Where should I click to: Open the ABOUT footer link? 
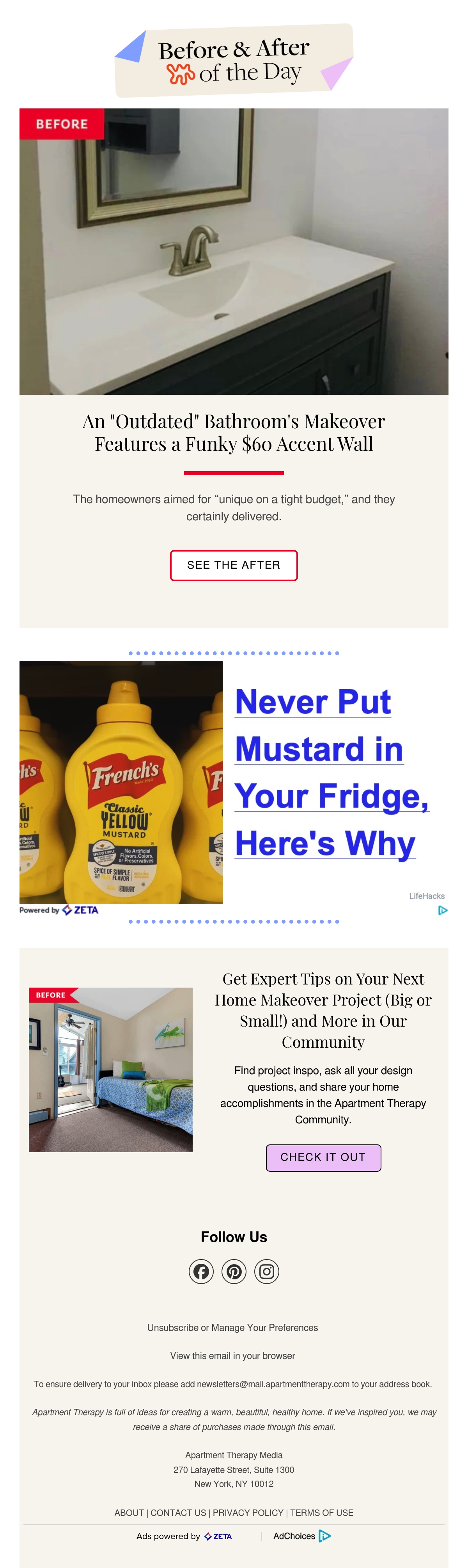pyautogui.click(x=129, y=1512)
